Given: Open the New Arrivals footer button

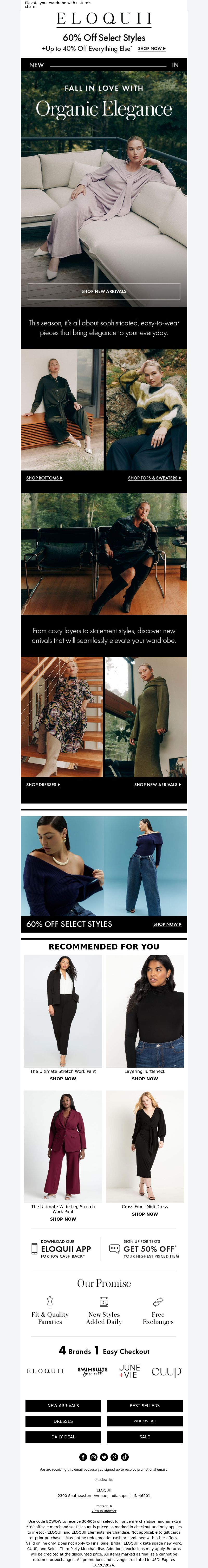Looking at the screenshot, I should [63, 1405].
